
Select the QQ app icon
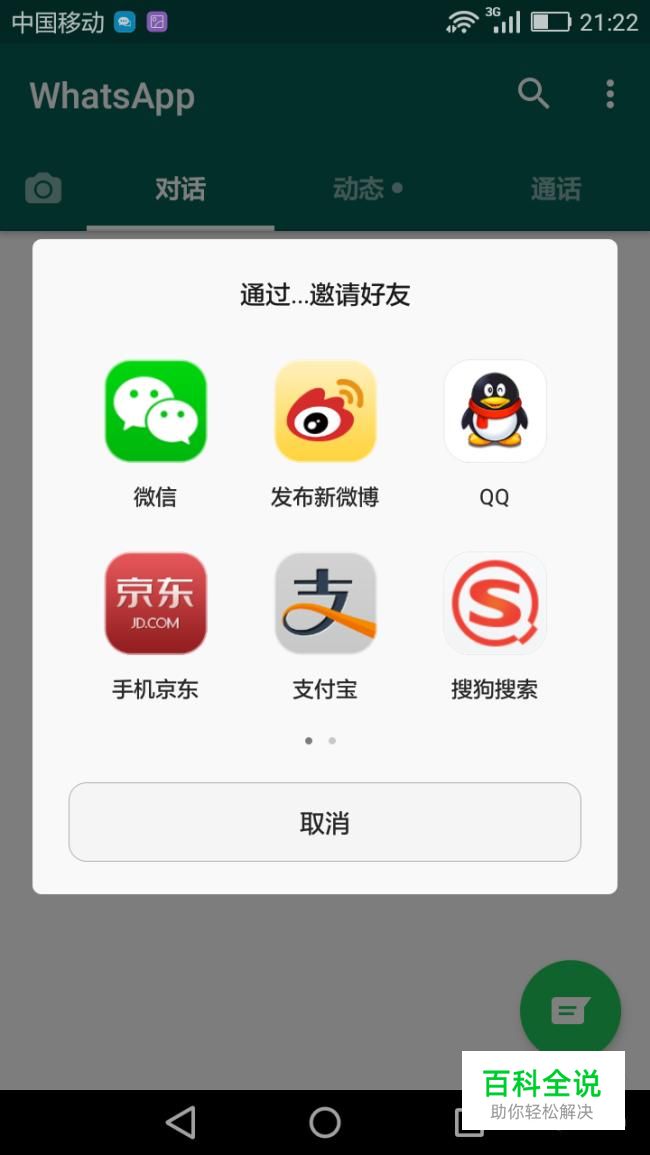[495, 411]
